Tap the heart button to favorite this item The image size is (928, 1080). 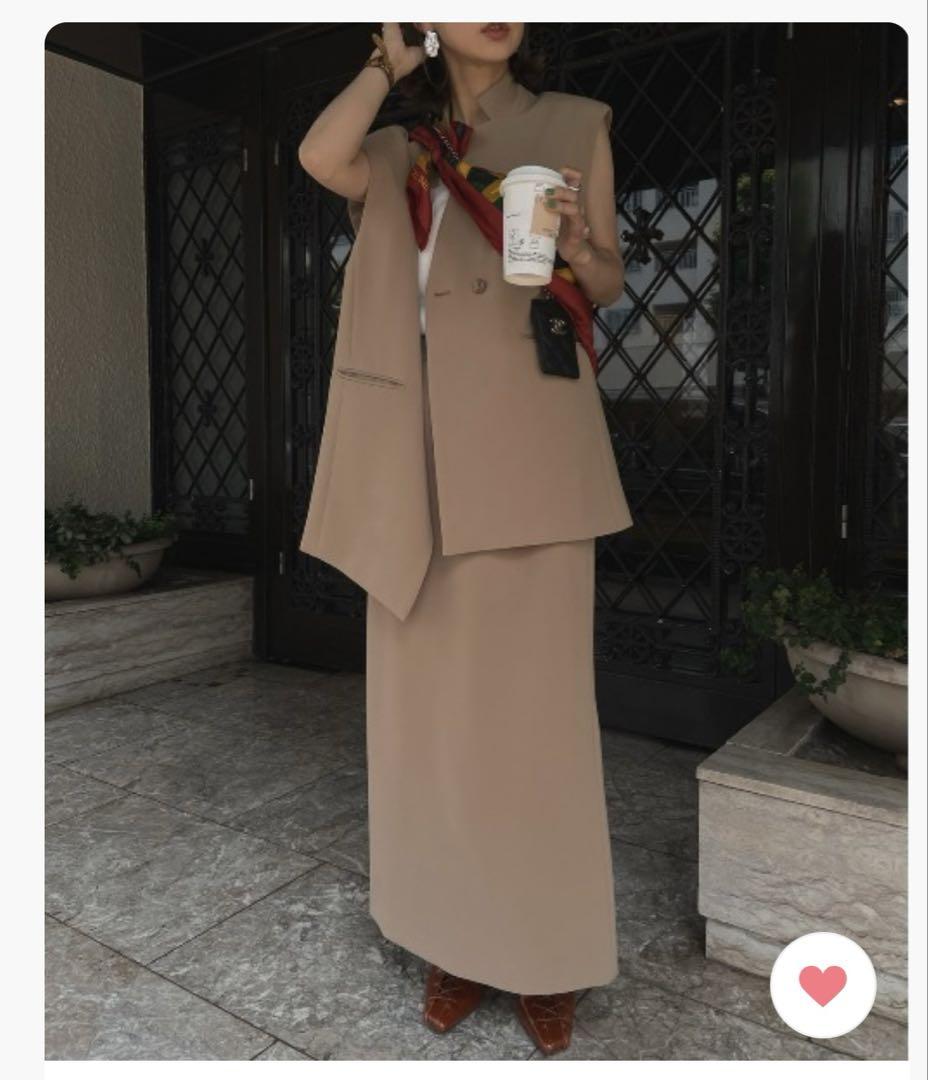click(x=823, y=985)
